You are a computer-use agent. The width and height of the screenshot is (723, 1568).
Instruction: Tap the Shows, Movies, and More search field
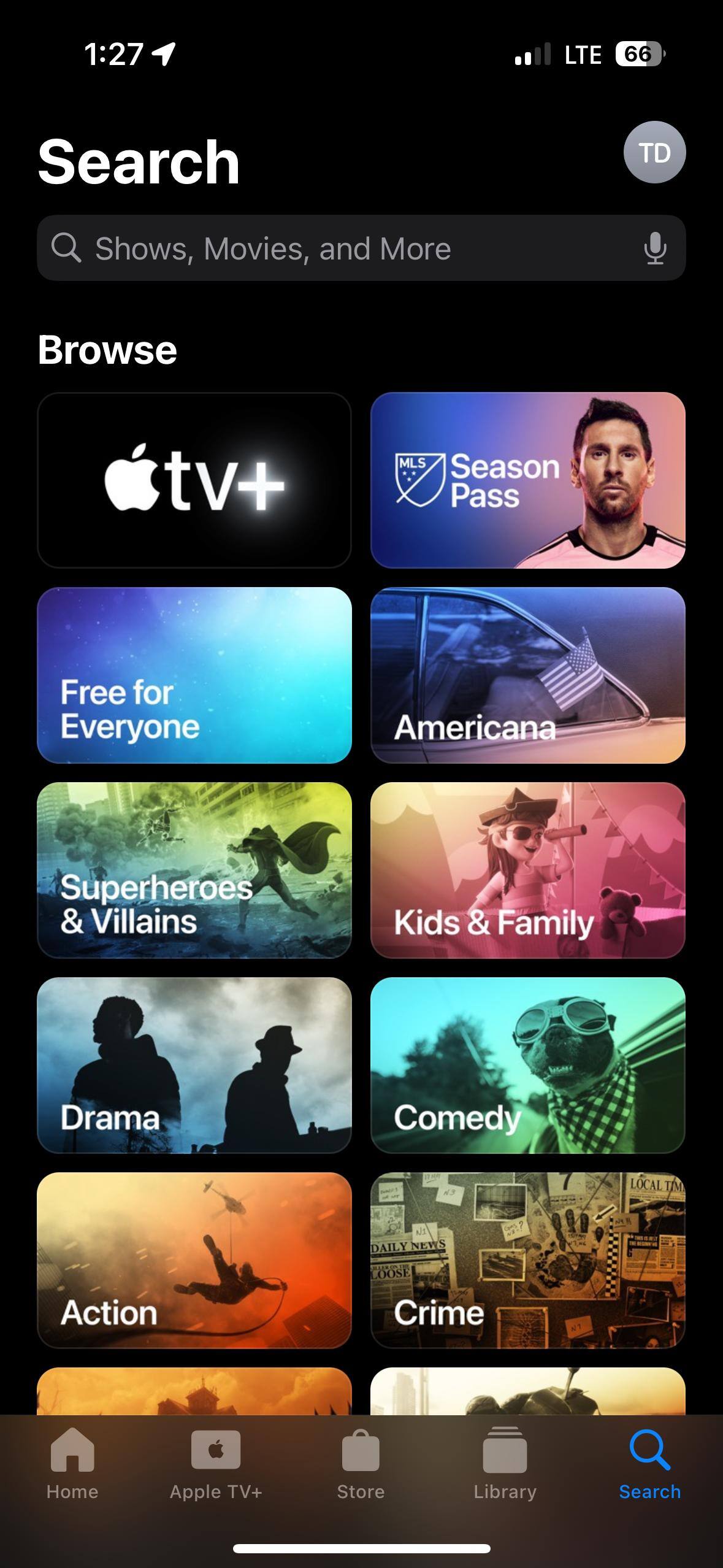tap(343, 248)
